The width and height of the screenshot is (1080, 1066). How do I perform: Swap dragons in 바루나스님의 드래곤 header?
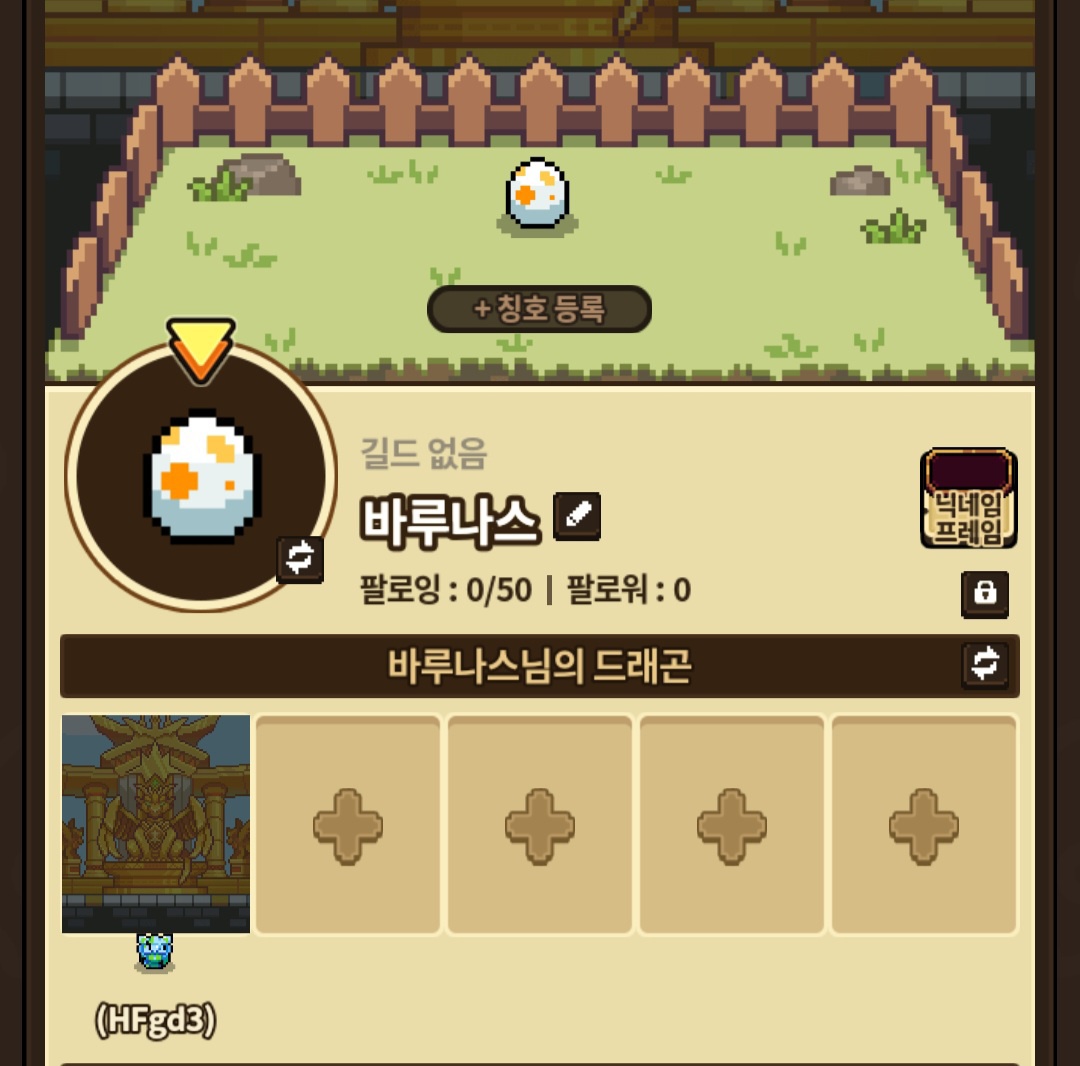[x=985, y=664]
